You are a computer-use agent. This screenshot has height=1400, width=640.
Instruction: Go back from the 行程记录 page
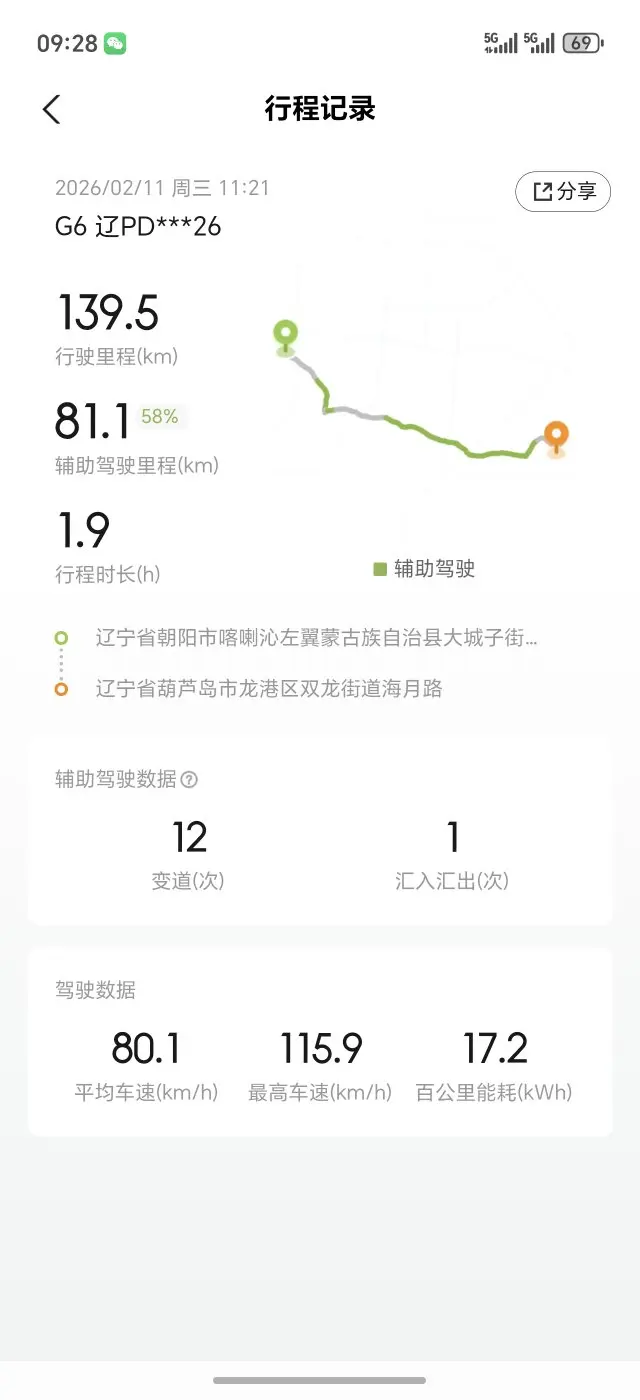click(52, 109)
